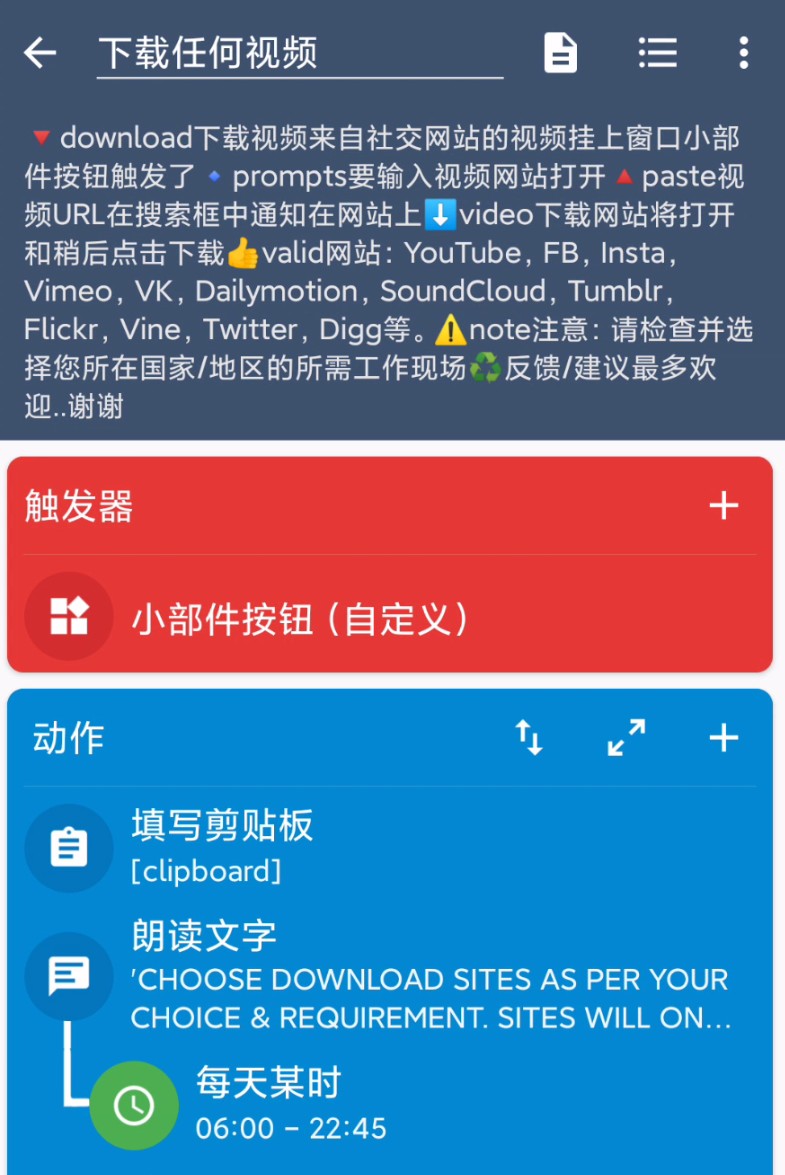Select the document description icon in the top bar
Viewport: 785px width, 1175px height.
click(560, 52)
